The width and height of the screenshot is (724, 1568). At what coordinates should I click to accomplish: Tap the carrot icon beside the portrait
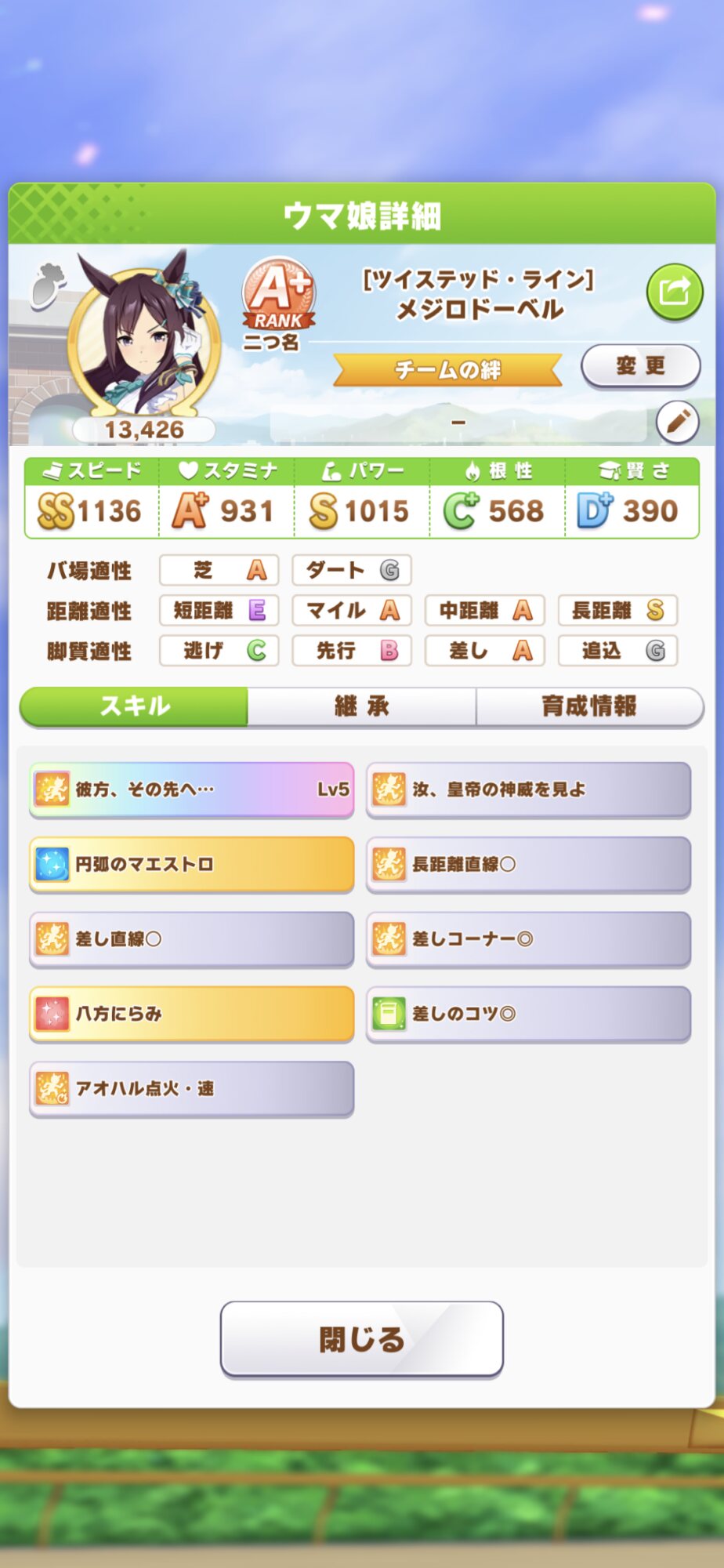click(x=47, y=284)
